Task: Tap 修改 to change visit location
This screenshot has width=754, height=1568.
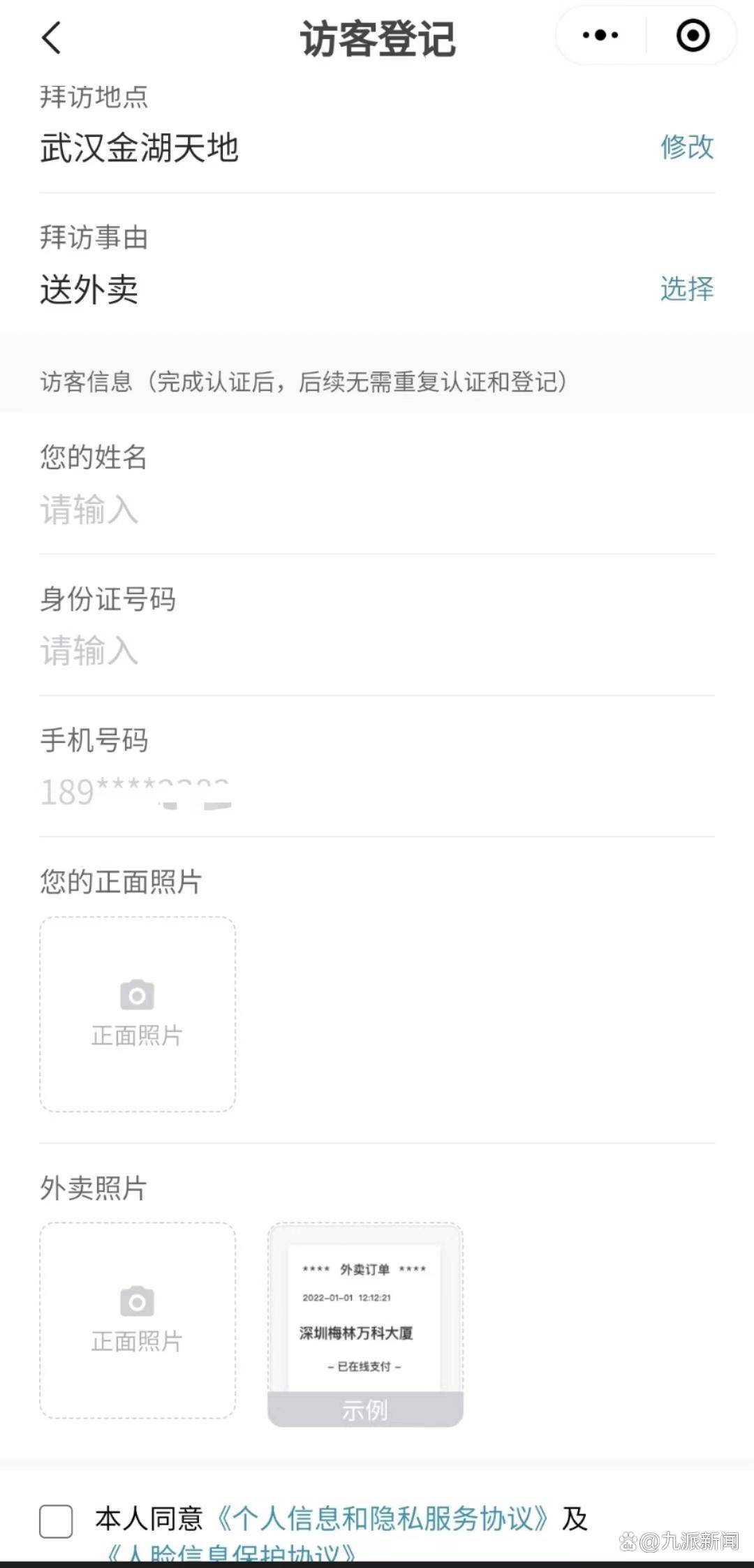Action: (x=687, y=147)
